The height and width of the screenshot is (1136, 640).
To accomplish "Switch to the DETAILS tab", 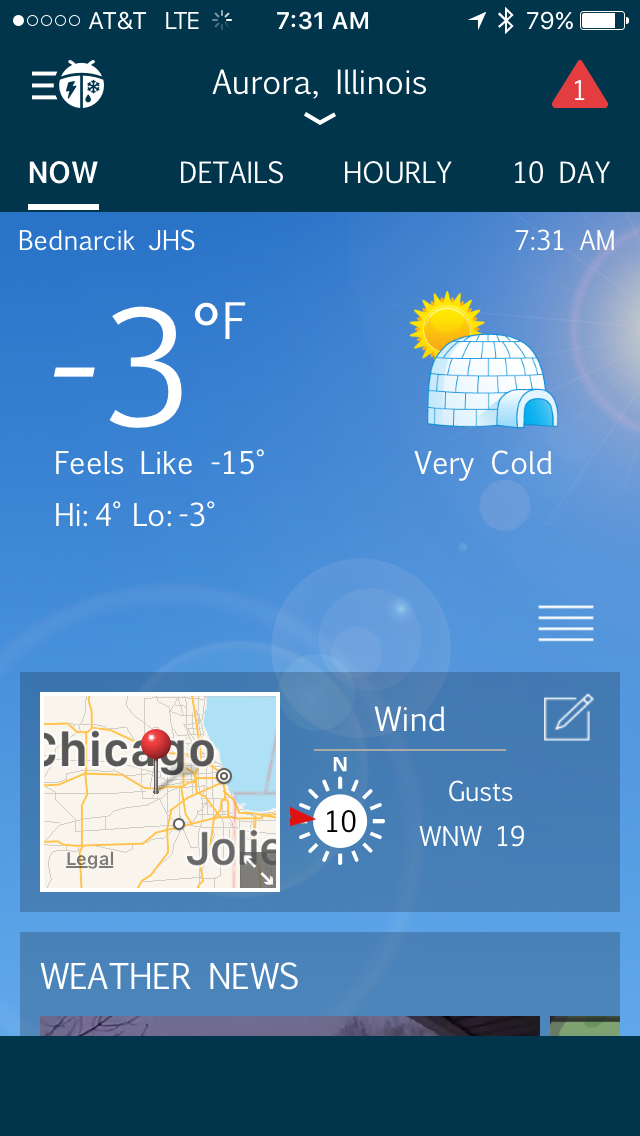I will [x=231, y=173].
